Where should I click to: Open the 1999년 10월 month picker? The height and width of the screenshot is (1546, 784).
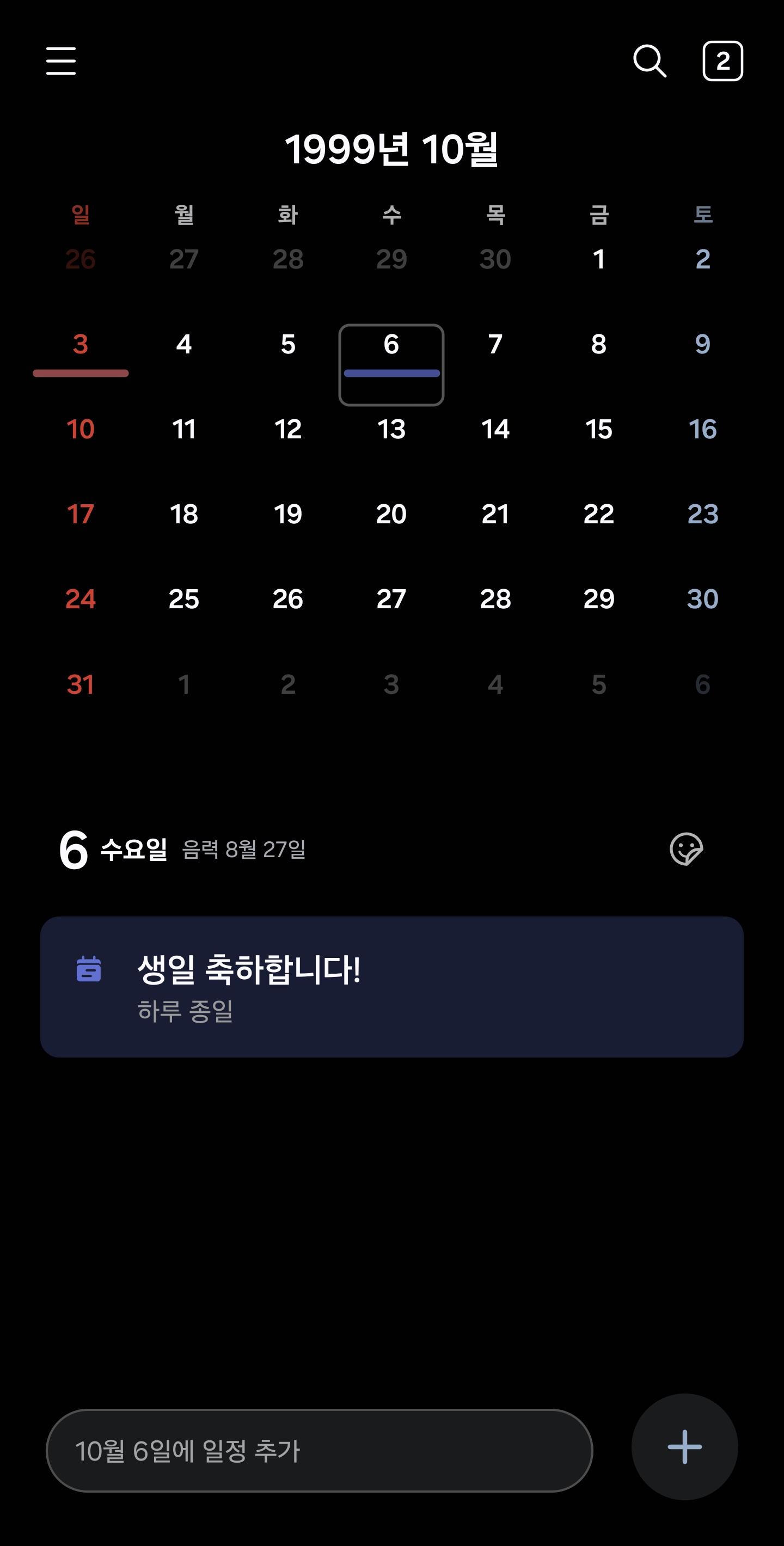point(391,149)
